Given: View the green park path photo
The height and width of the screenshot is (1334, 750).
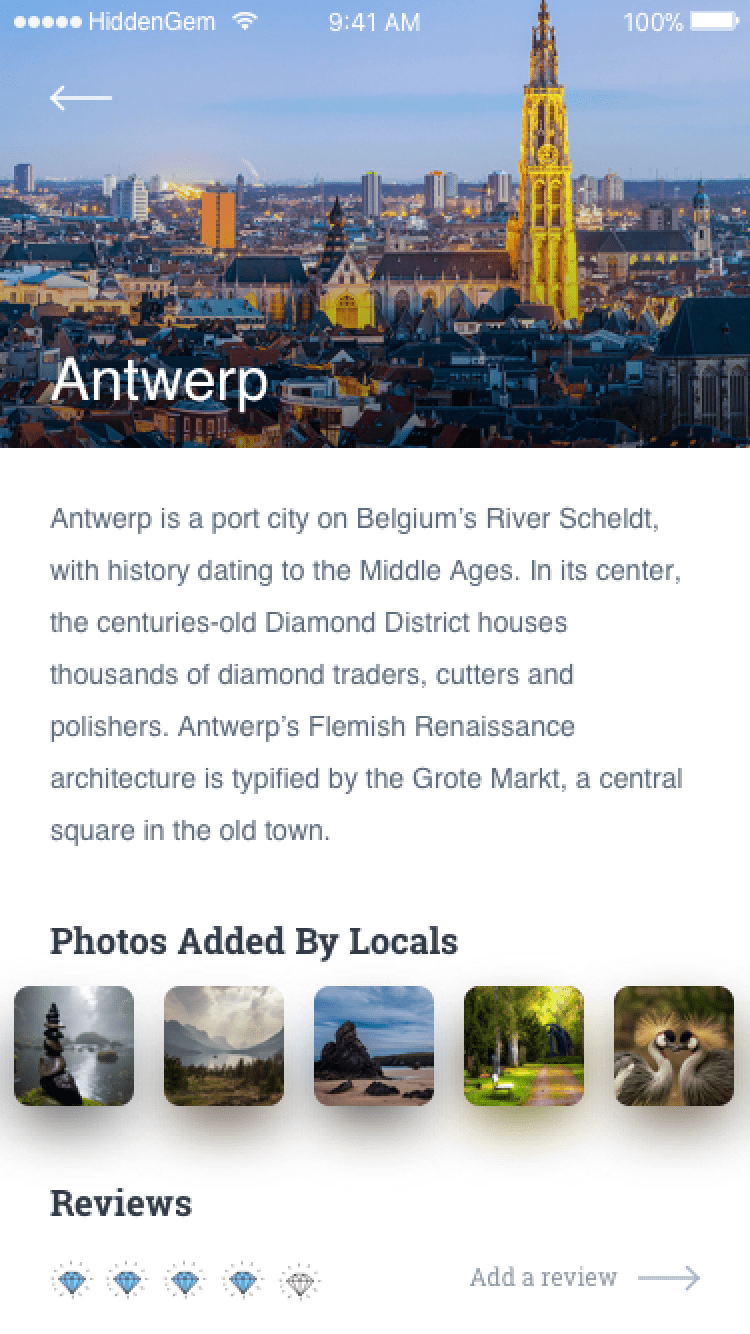Looking at the screenshot, I should coord(524,1046).
